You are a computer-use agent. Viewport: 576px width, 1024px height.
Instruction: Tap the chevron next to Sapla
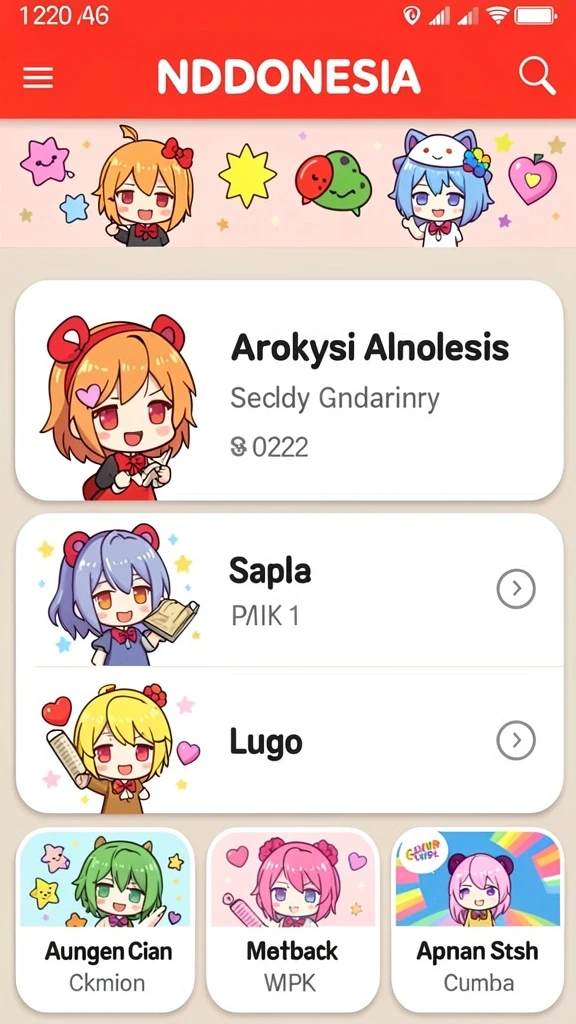(516, 589)
